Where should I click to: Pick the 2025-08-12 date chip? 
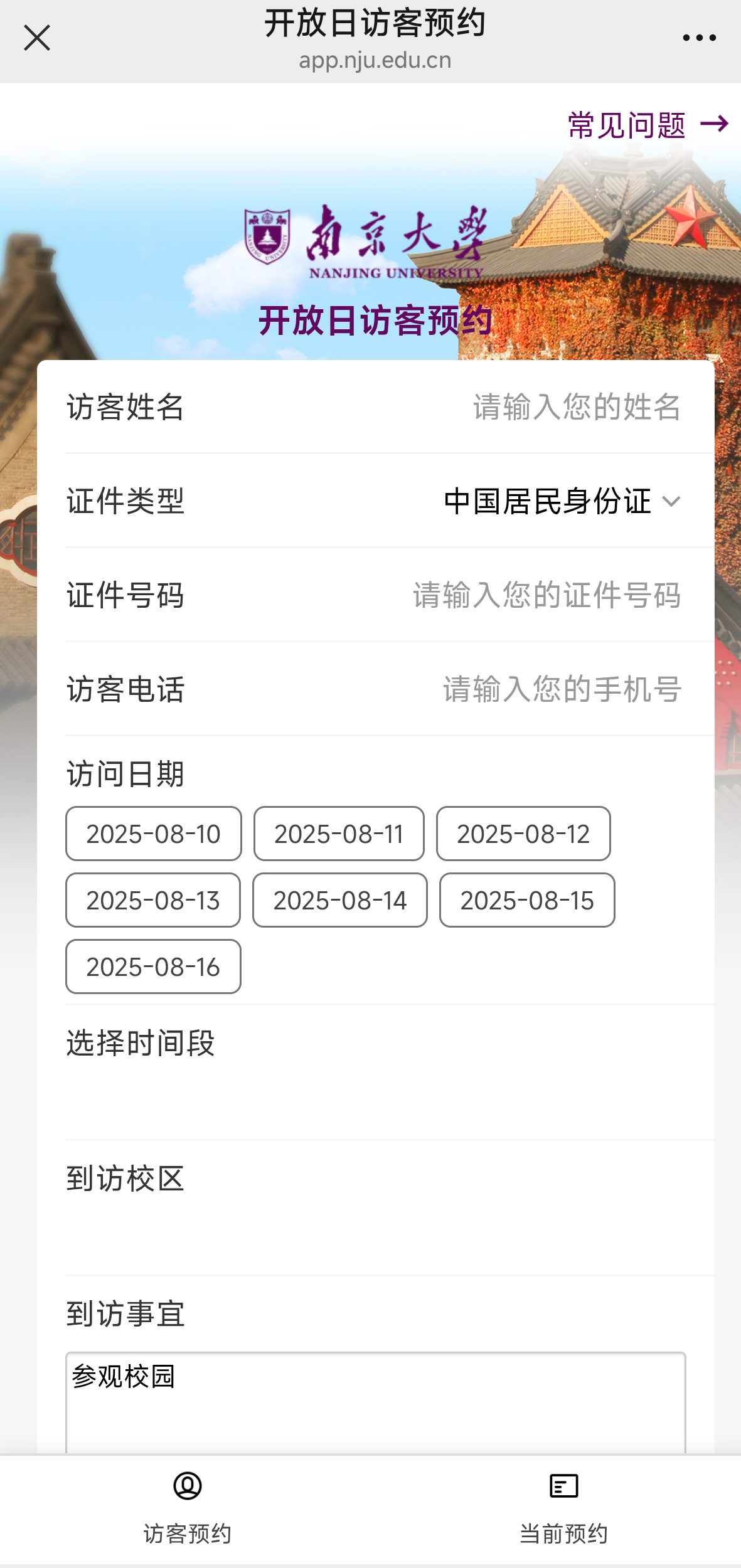523,834
